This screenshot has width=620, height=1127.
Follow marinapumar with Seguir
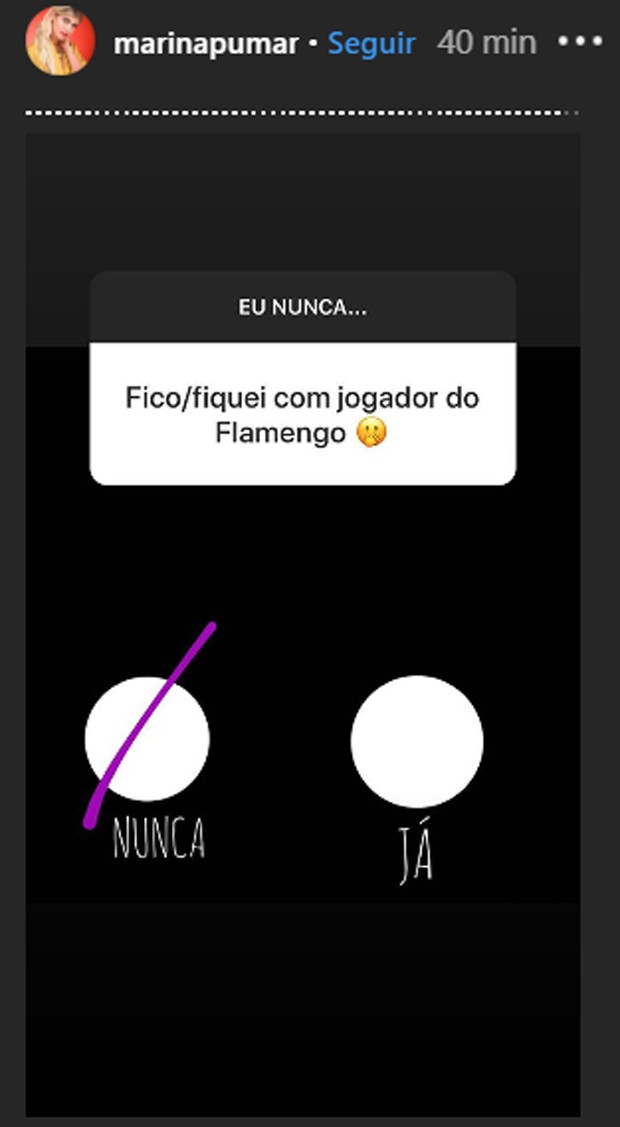372,44
